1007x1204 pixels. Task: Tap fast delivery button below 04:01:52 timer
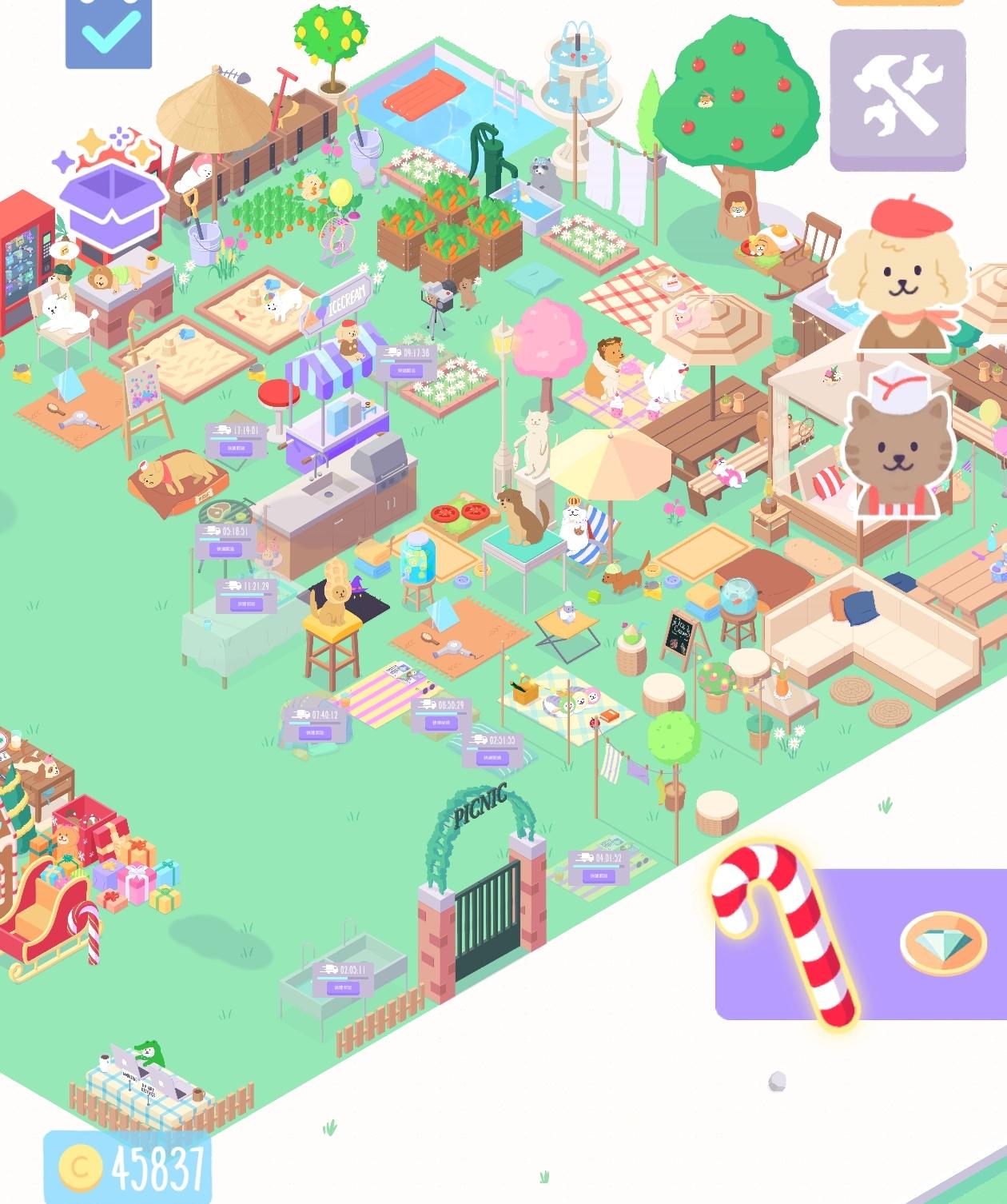599,876
